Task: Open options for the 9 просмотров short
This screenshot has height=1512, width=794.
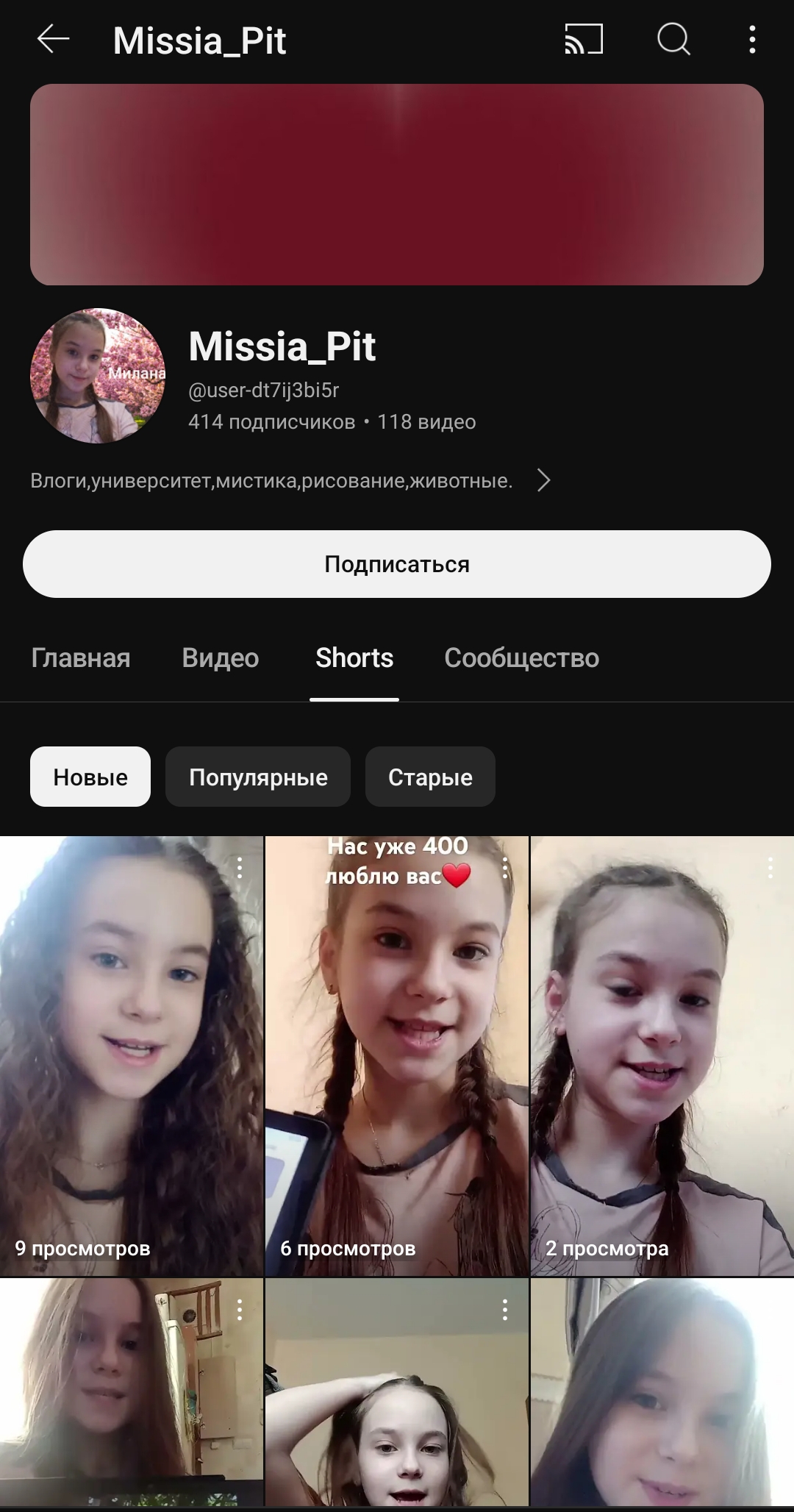Action: coord(240,868)
